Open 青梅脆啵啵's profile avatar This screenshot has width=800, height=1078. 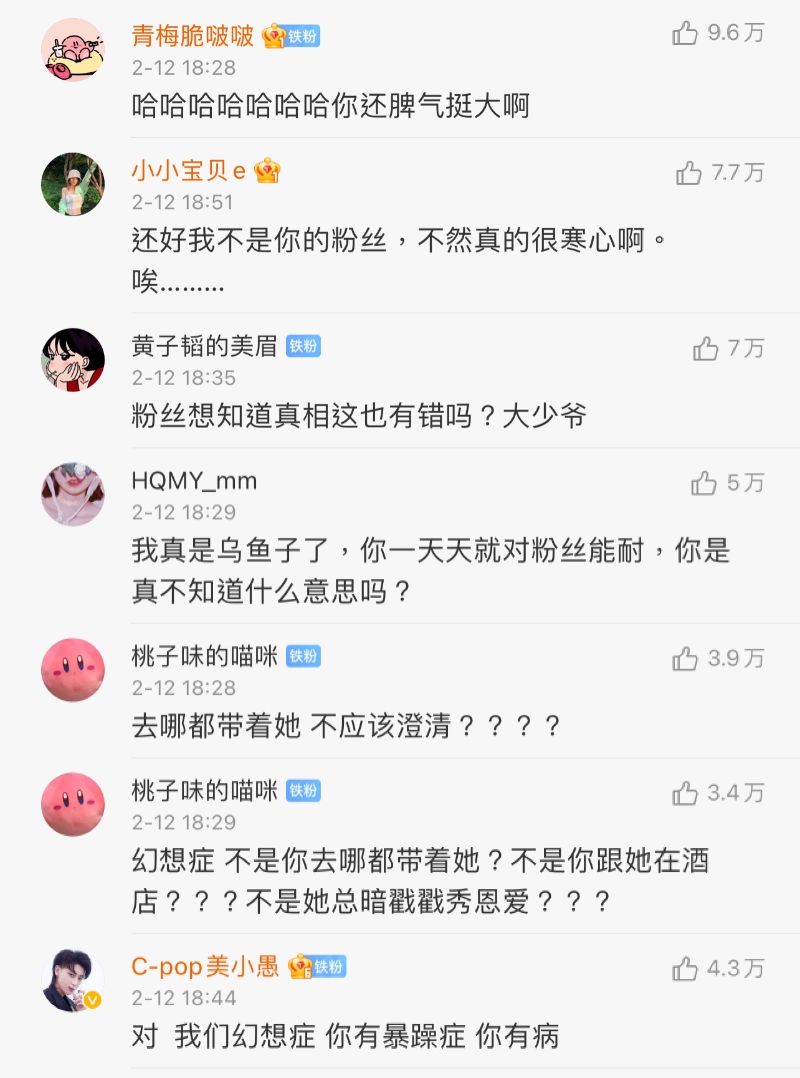pos(73,49)
